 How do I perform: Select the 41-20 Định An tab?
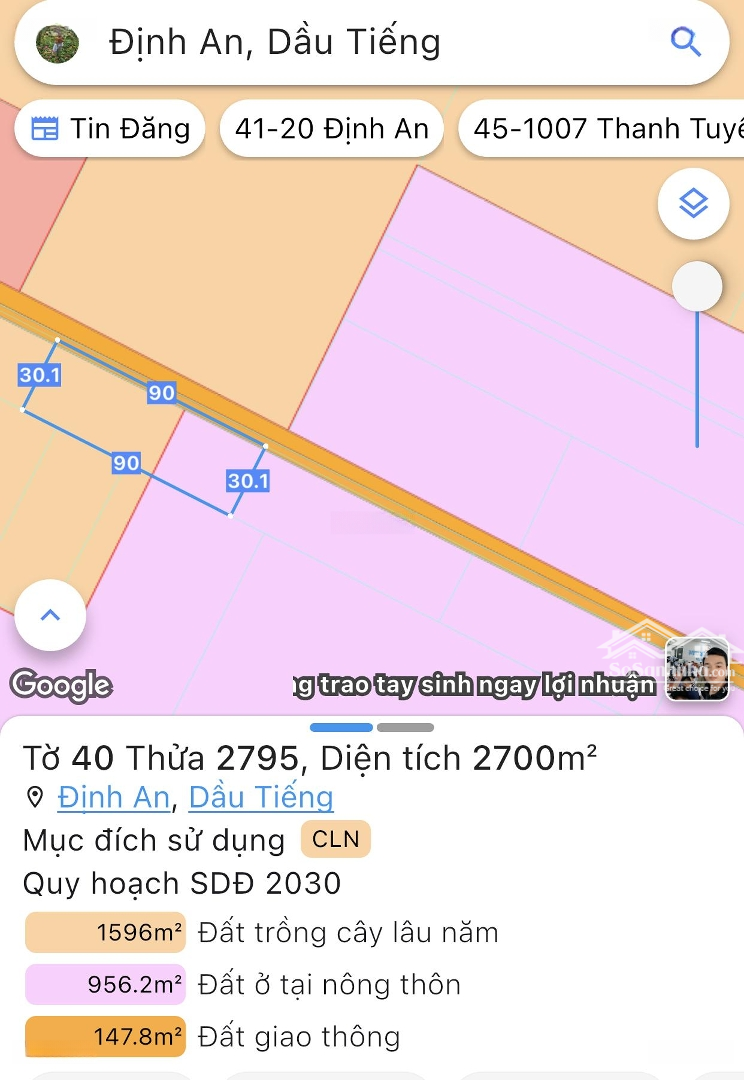click(x=332, y=128)
